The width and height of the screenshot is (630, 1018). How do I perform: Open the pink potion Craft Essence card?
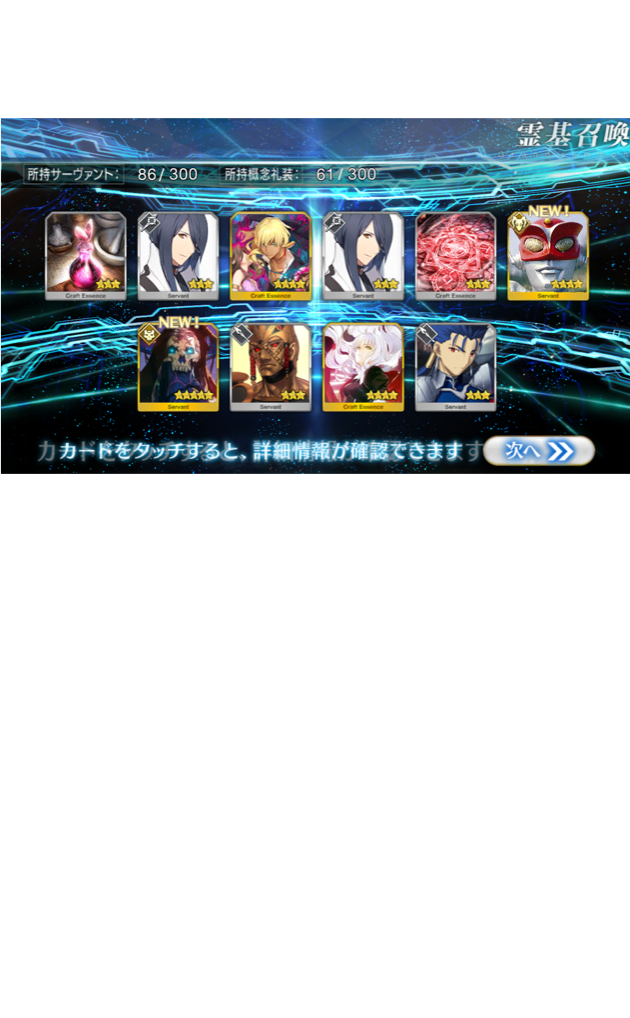pos(86,256)
